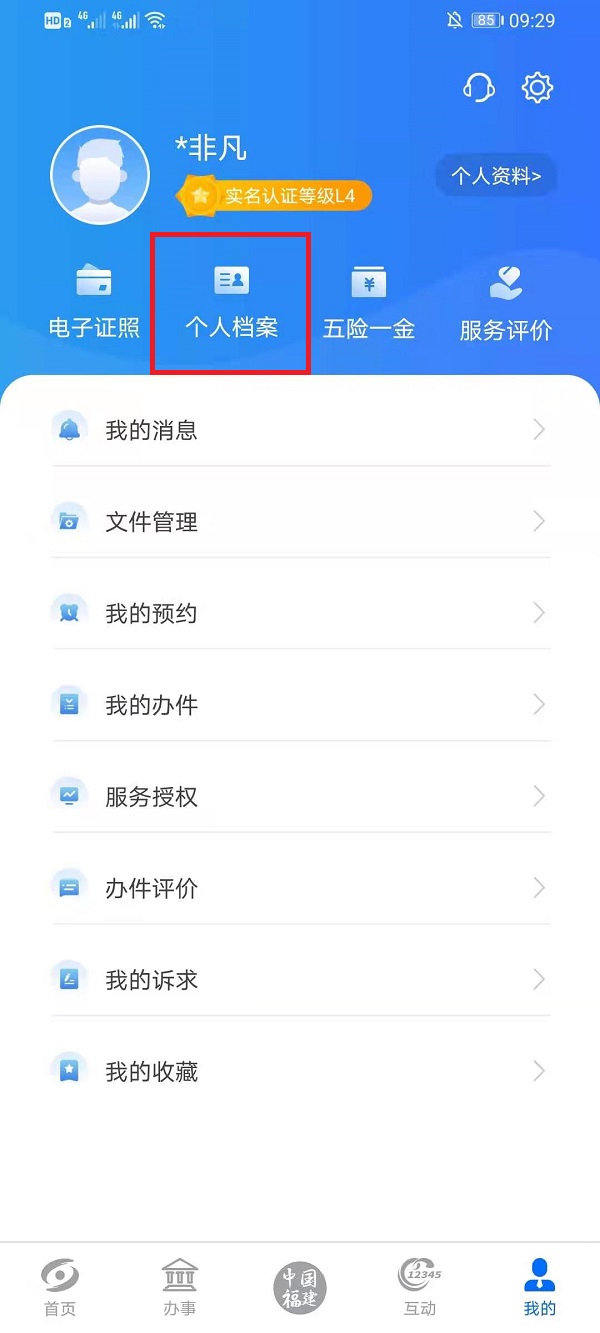Select 服务授权 row
The image size is (600, 1333).
pyautogui.click(x=300, y=796)
